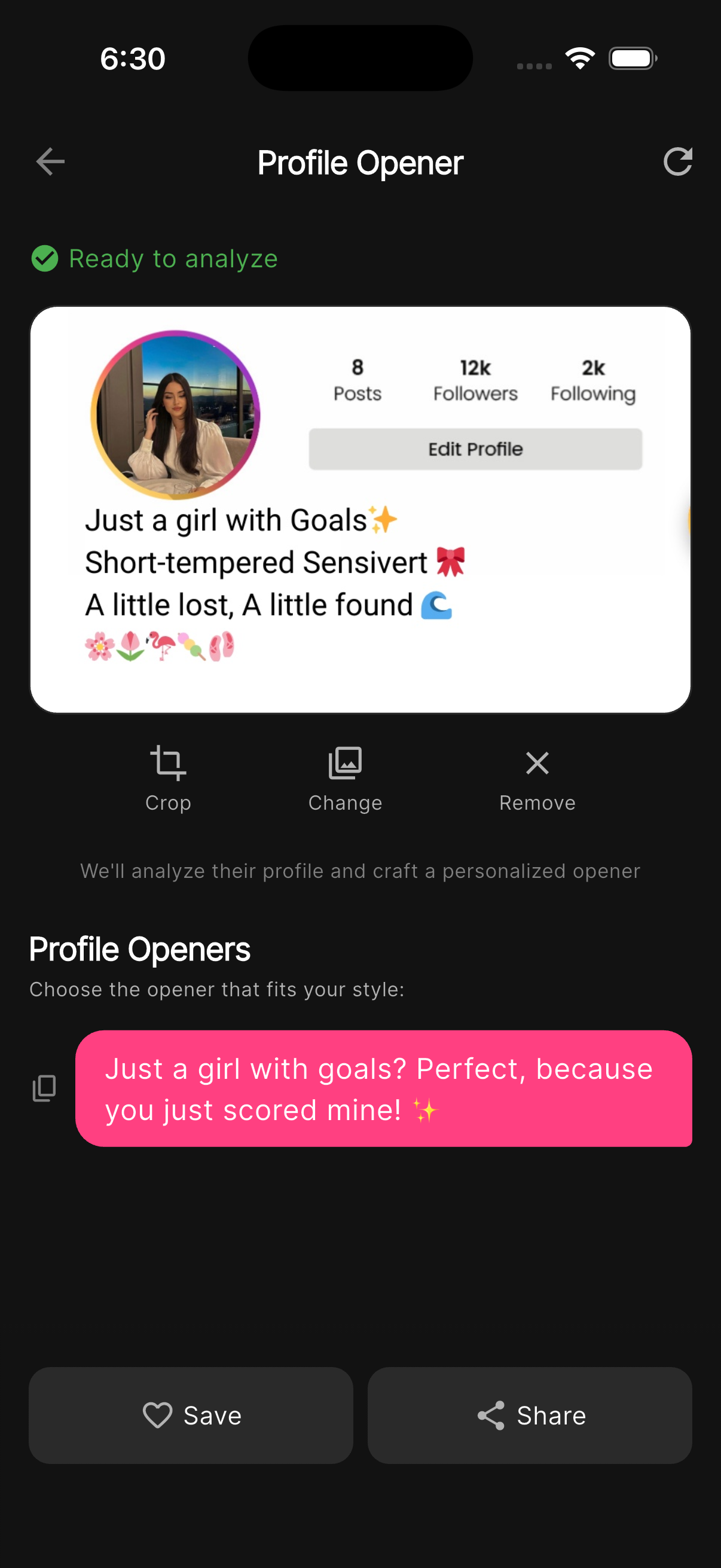
Task: Regenerate analysis with the refresh icon
Action: (x=677, y=161)
